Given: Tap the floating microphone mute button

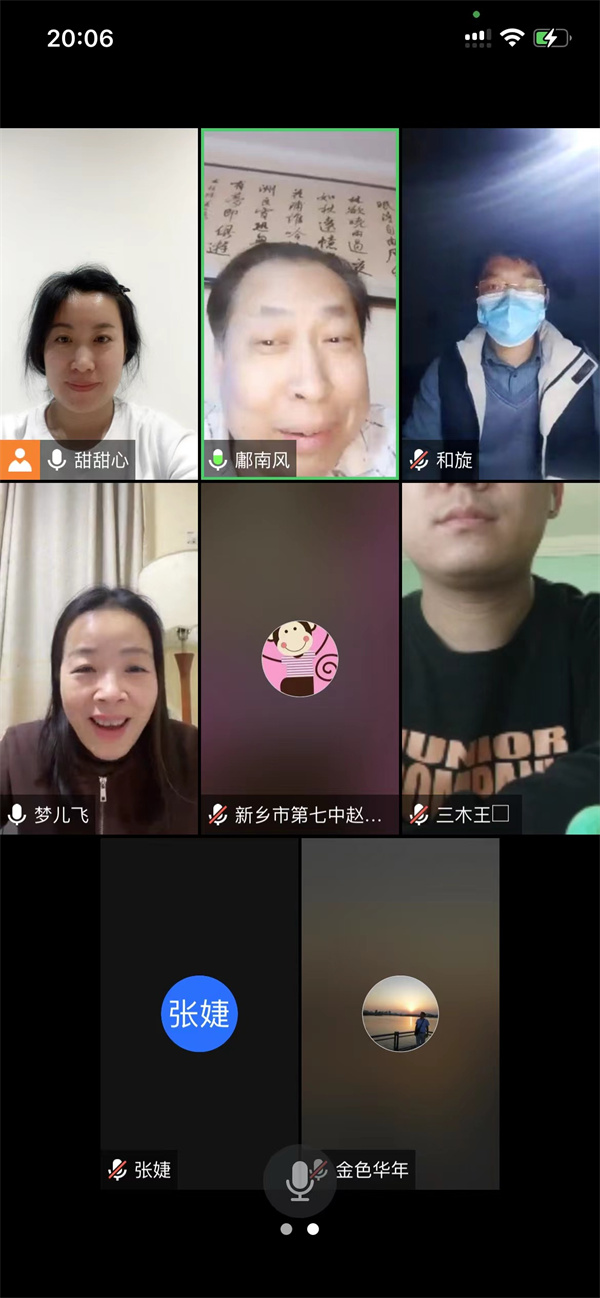Looking at the screenshot, I should tap(299, 1181).
